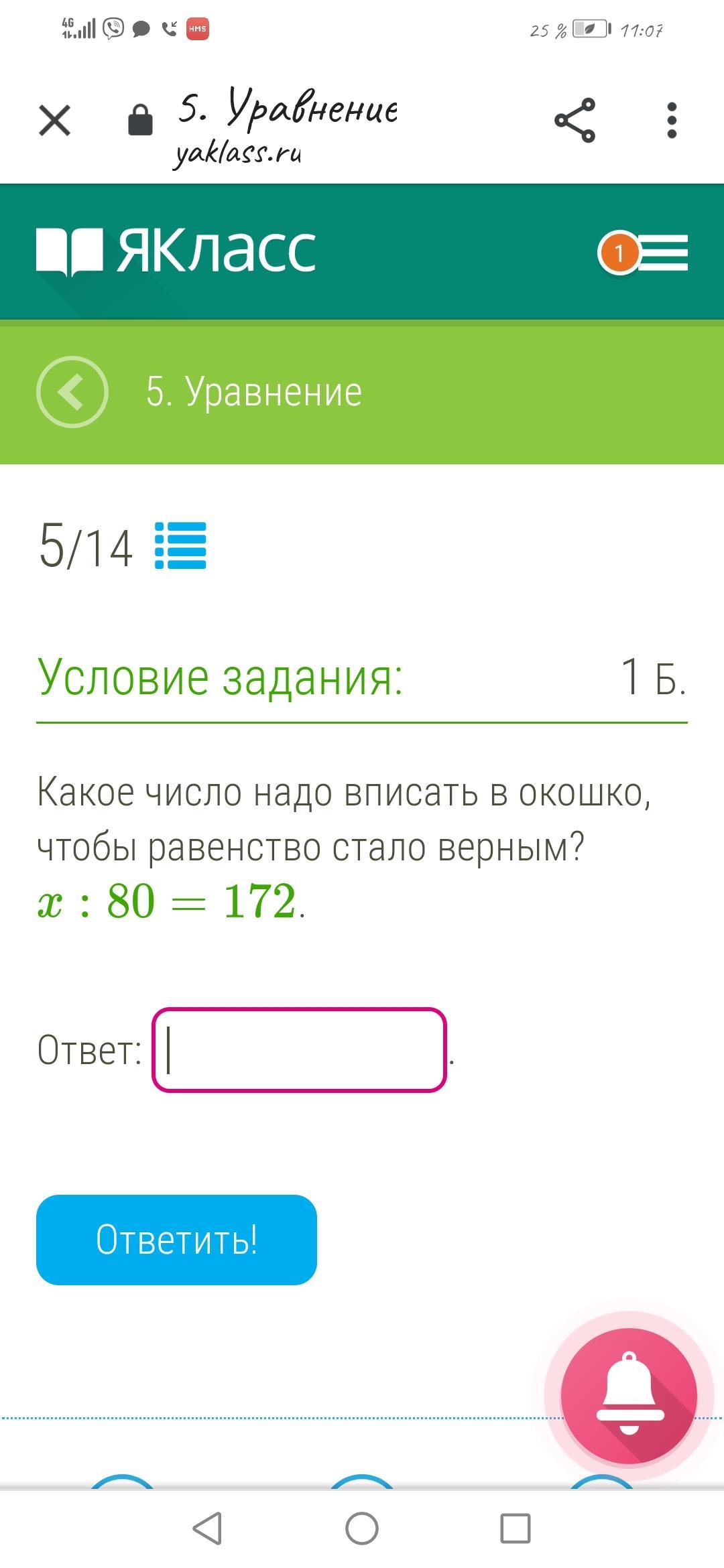The image size is (724, 1568).
Task: Tap the system home button
Action: (x=361, y=1528)
